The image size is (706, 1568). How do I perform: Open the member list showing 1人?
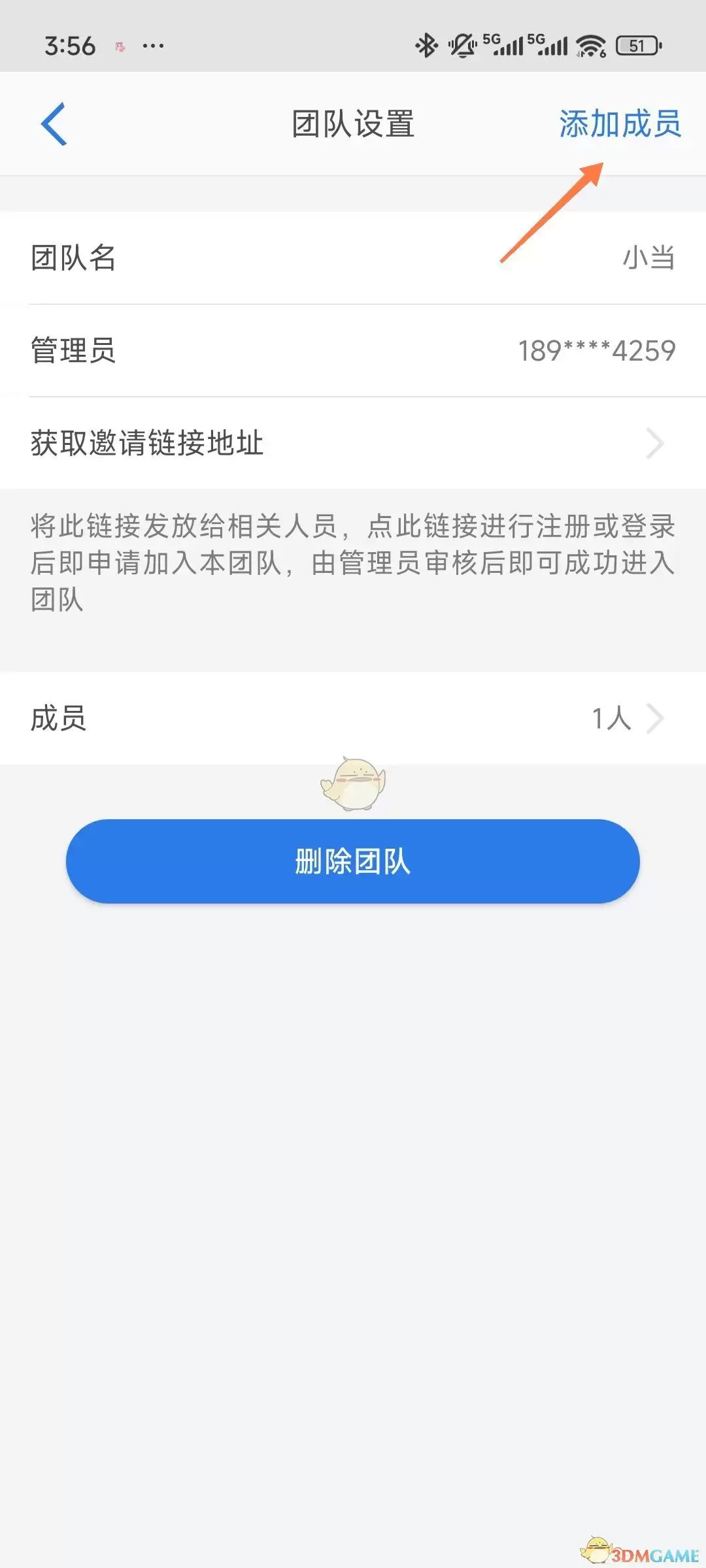[610, 719]
